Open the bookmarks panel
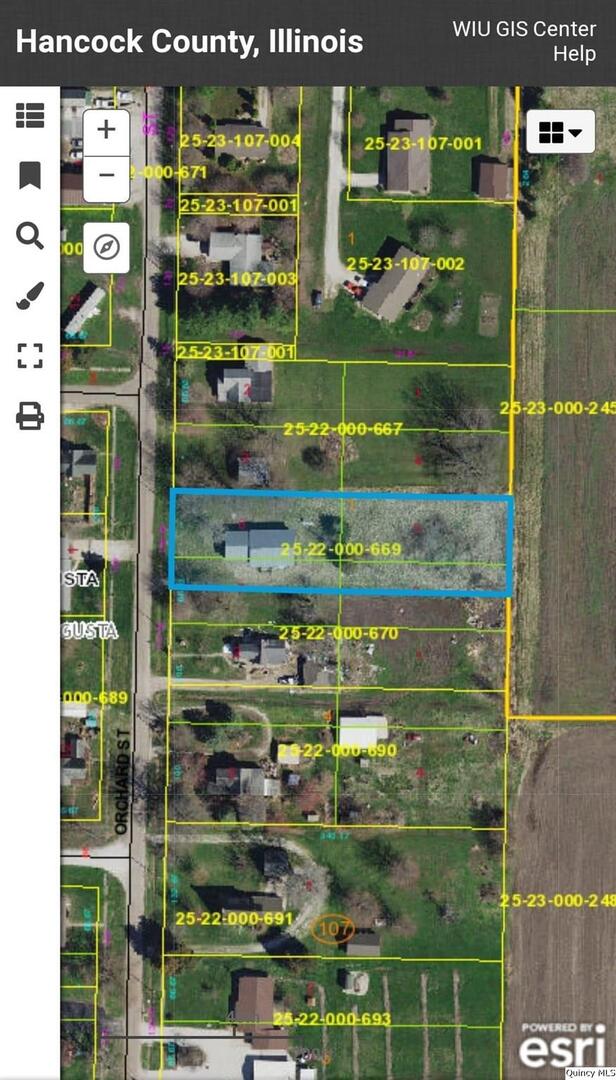This screenshot has height=1080, width=616. pyautogui.click(x=30, y=176)
